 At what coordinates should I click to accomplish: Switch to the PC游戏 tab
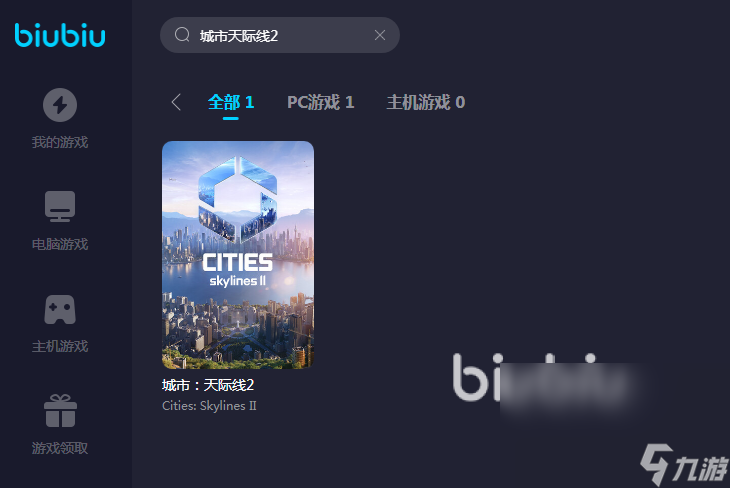tap(320, 102)
